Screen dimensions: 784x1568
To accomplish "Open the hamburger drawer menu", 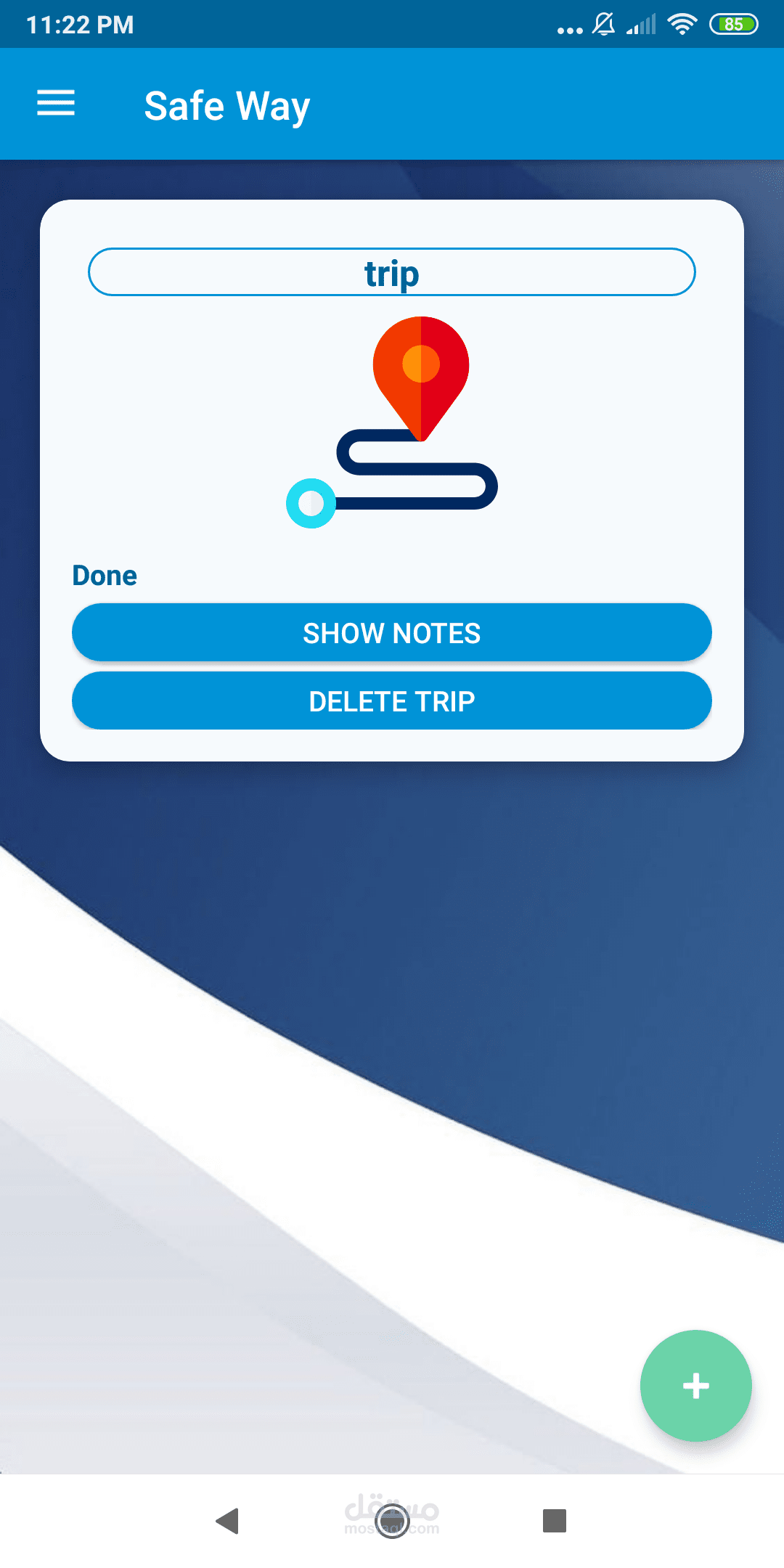I will pos(56,103).
